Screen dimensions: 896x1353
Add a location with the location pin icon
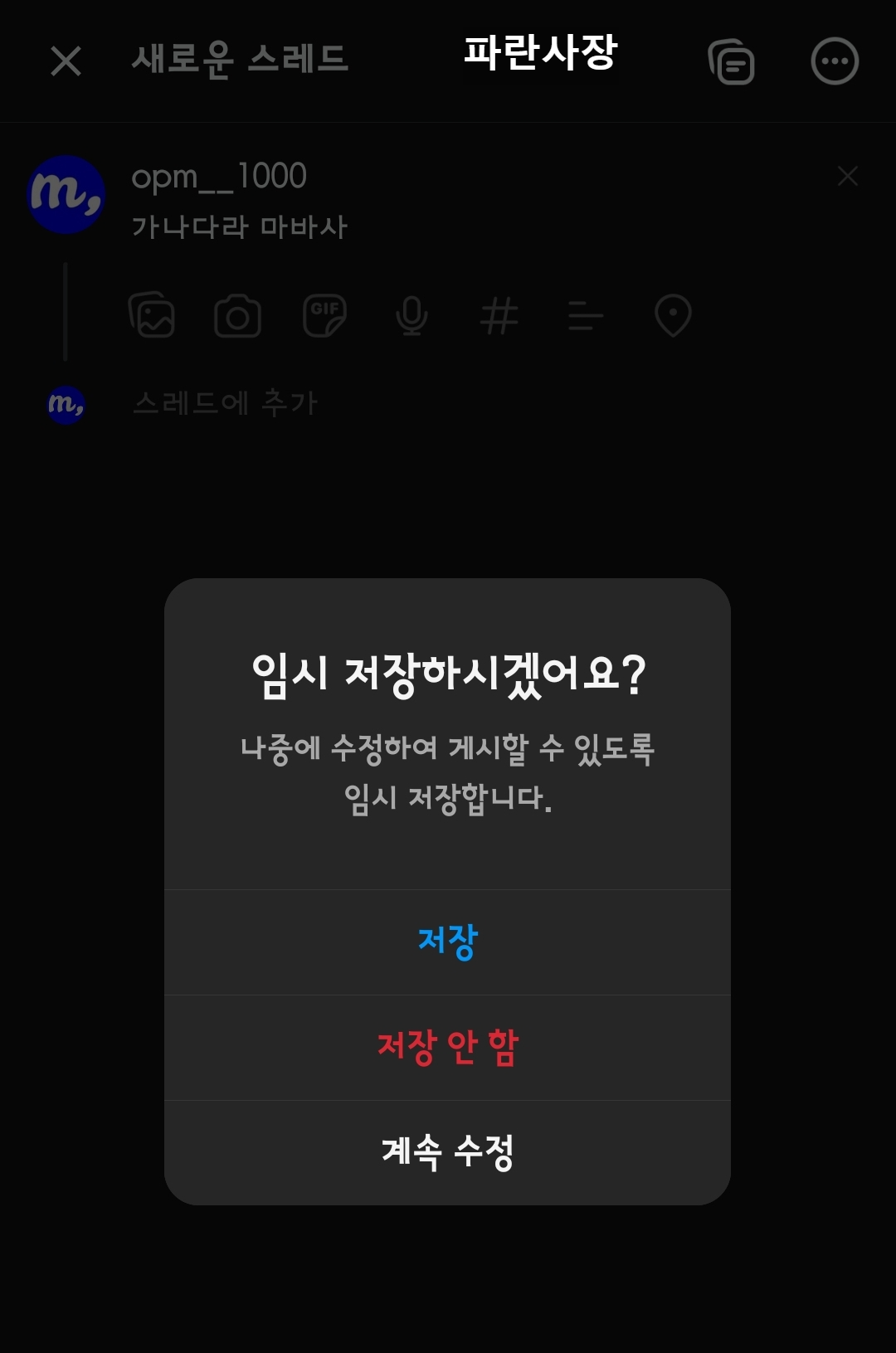click(671, 315)
